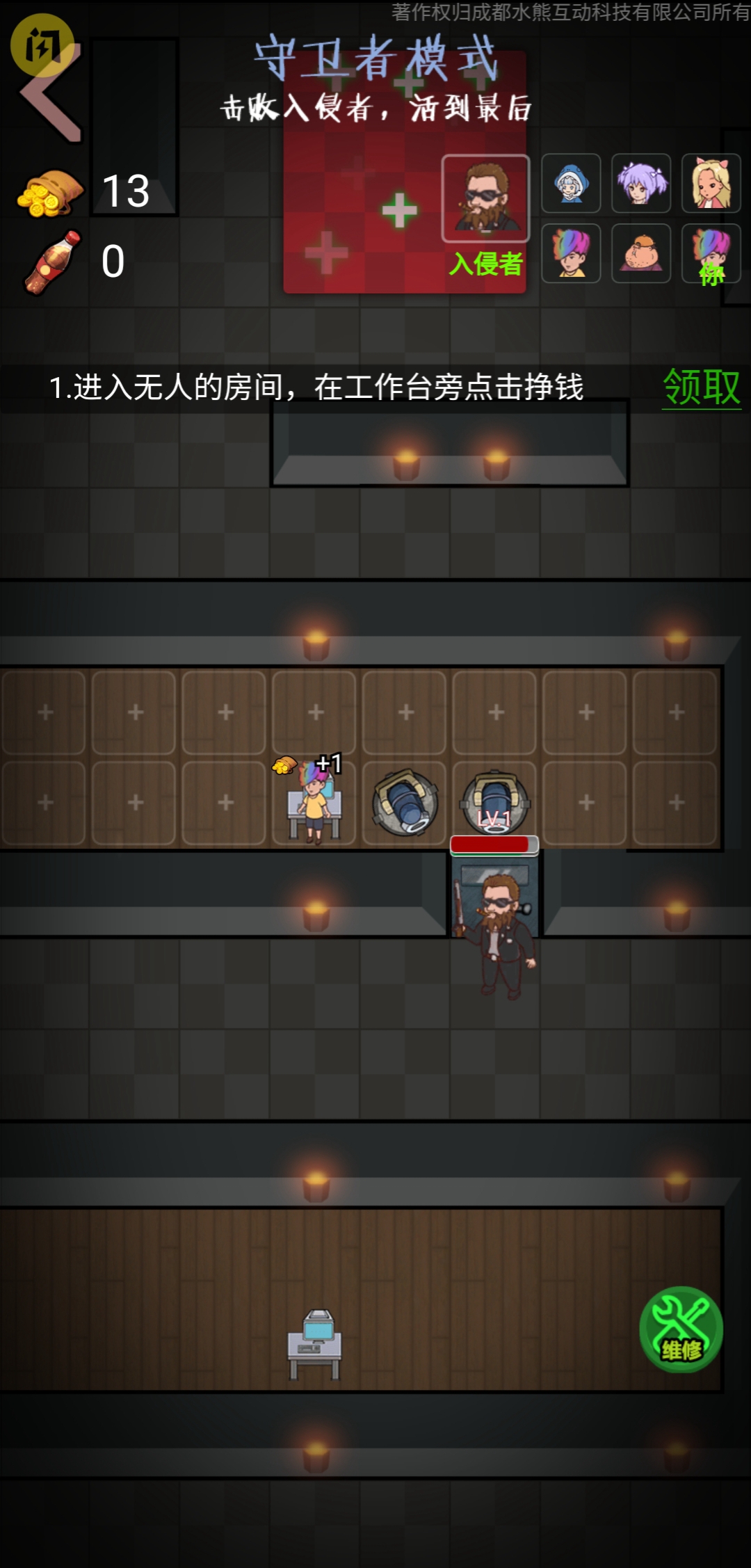The image size is (751, 1568).
Task: Select the blonde girl avatar
Action: point(711,184)
